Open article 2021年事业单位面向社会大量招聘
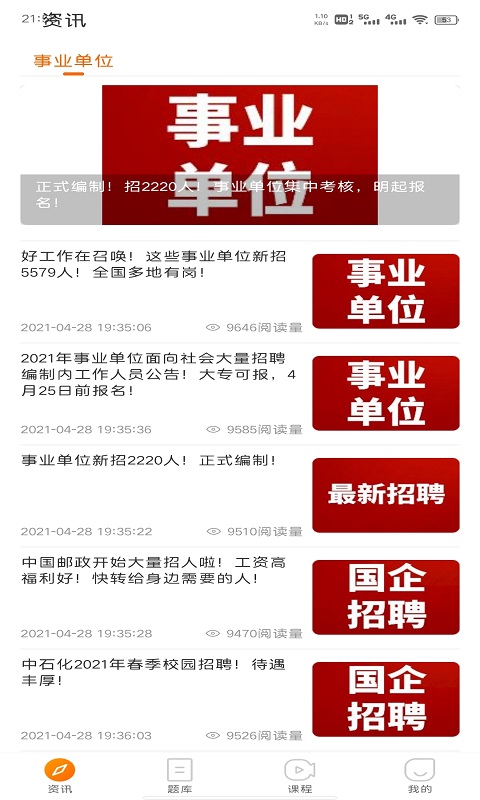The width and height of the screenshot is (480, 800). [x=240, y=393]
